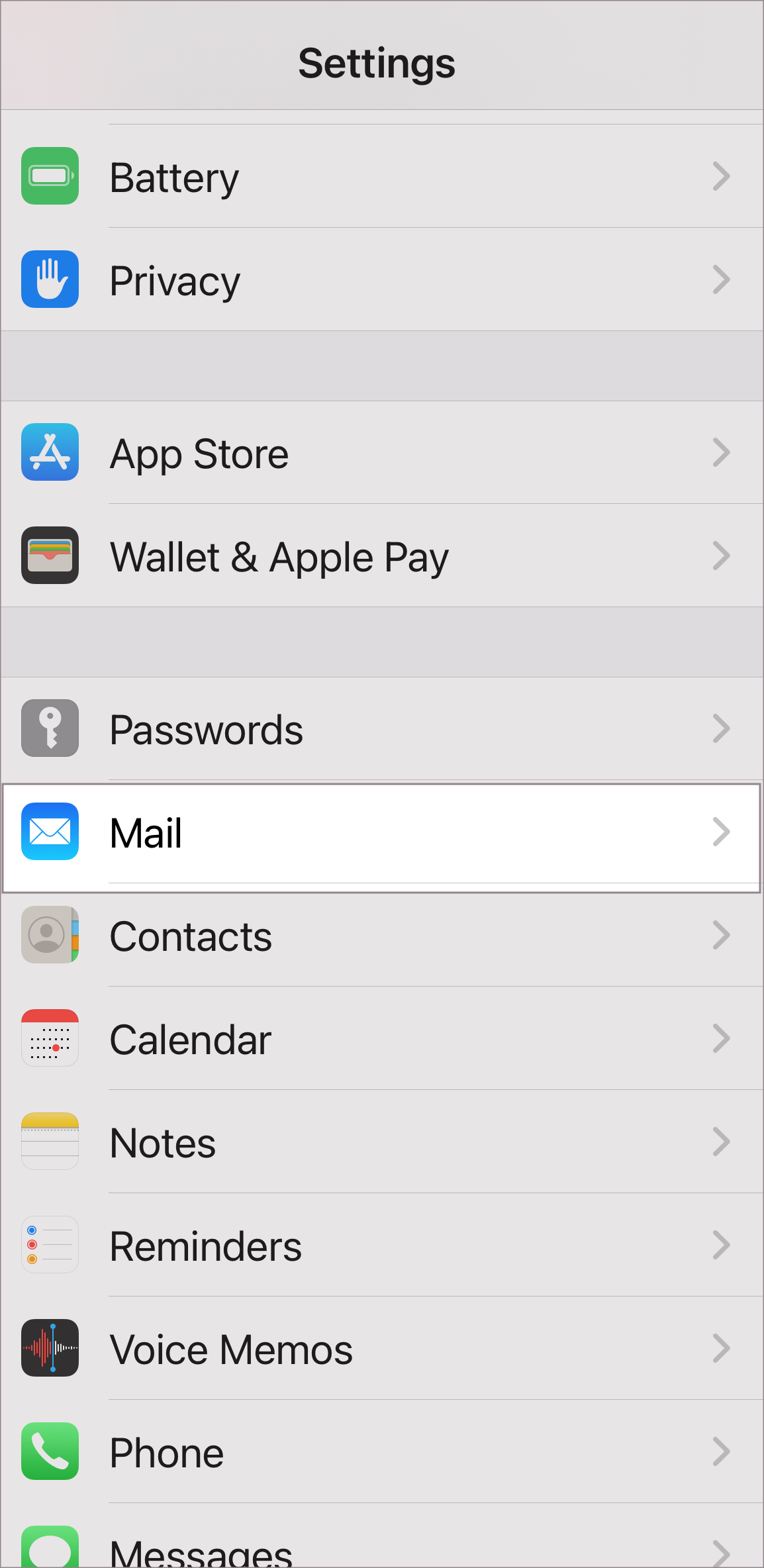
Task: Select the Reminders row
Action: click(x=381, y=1246)
